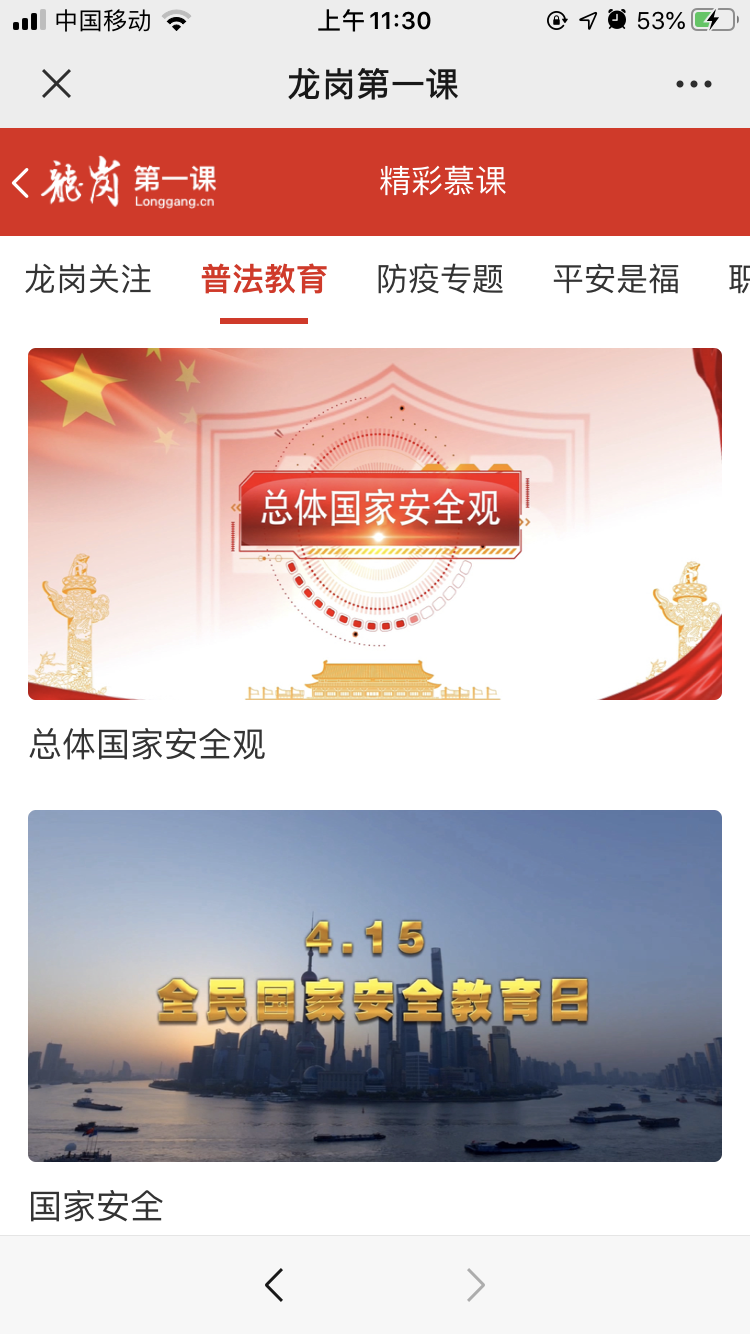This screenshot has width=750, height=1334.
Task: Open the 总体国家安全观 course card
Action: (375, 524)
